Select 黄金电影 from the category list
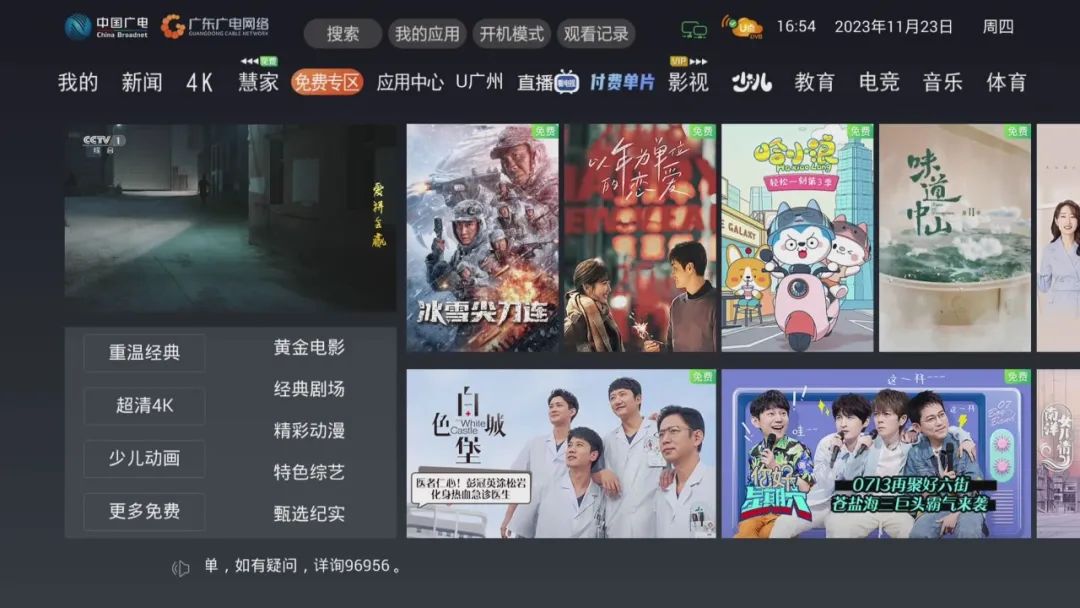Screen dimensions: 1080x608 [309, 347]
